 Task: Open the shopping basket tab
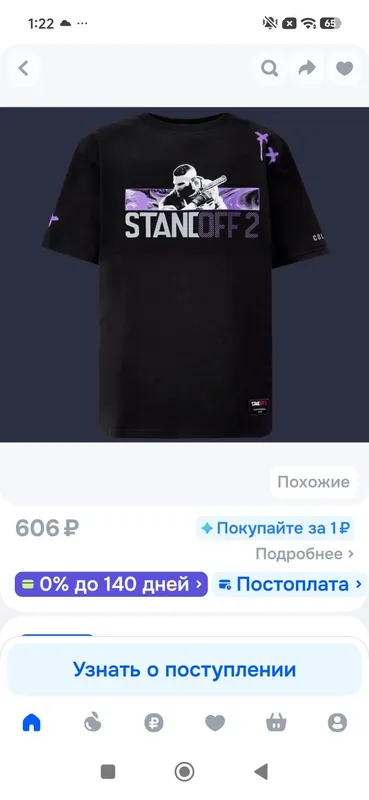[276, 722]
